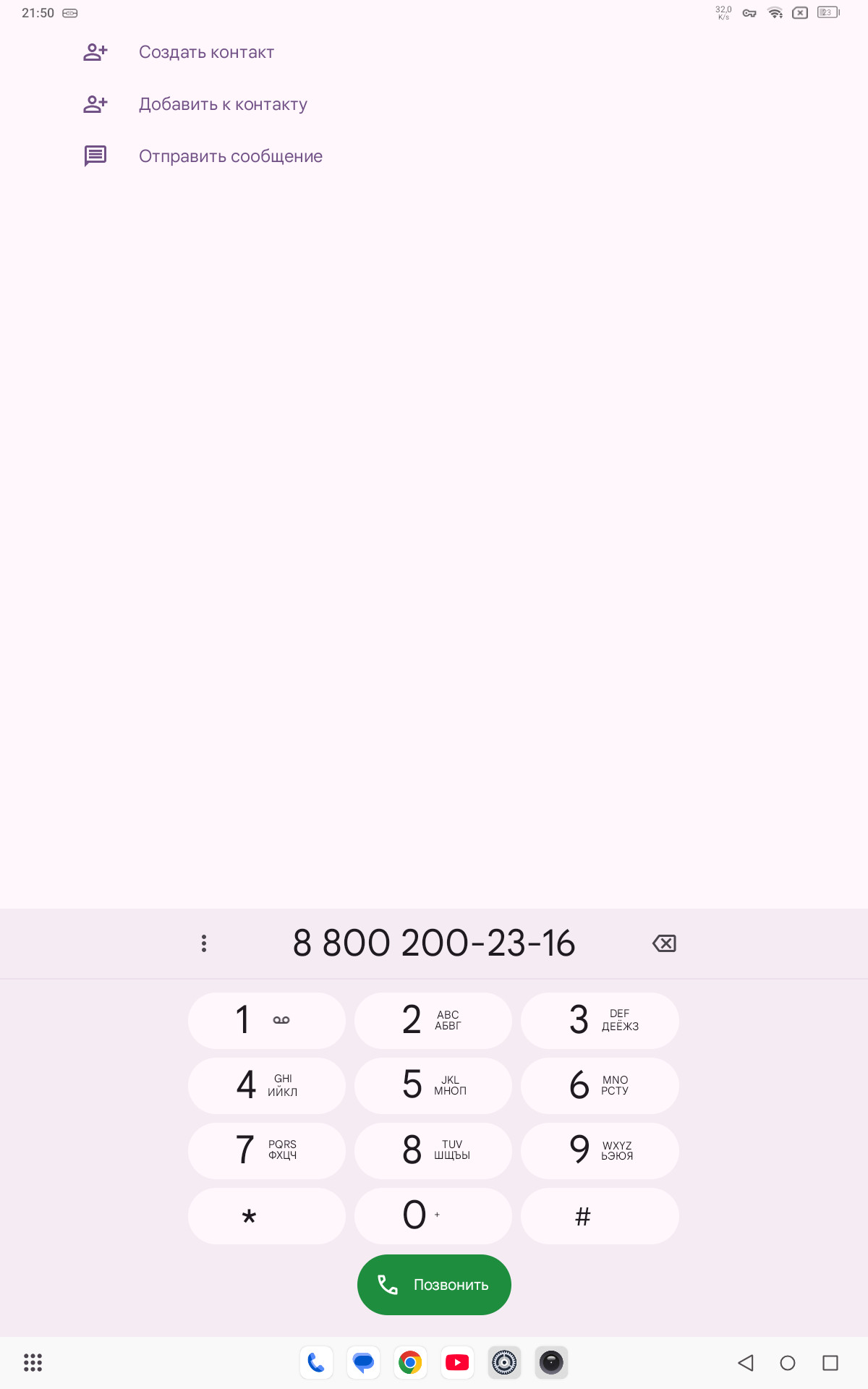Go back using navigation bar arrow
This screenshot has height=1389, width=868.
746,1363
